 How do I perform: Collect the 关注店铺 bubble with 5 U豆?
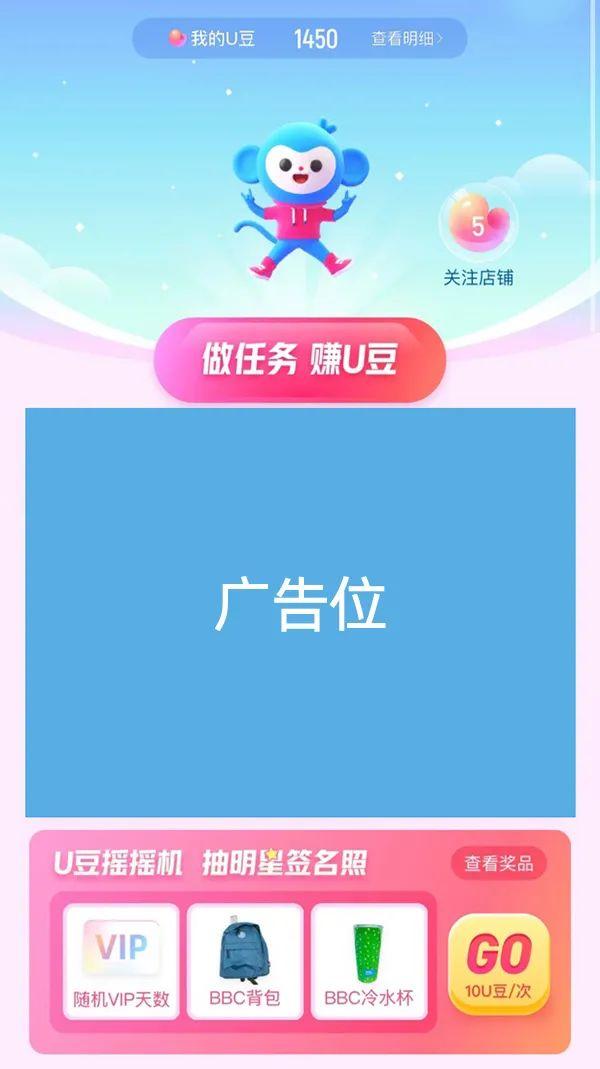[x=479, y=224]
